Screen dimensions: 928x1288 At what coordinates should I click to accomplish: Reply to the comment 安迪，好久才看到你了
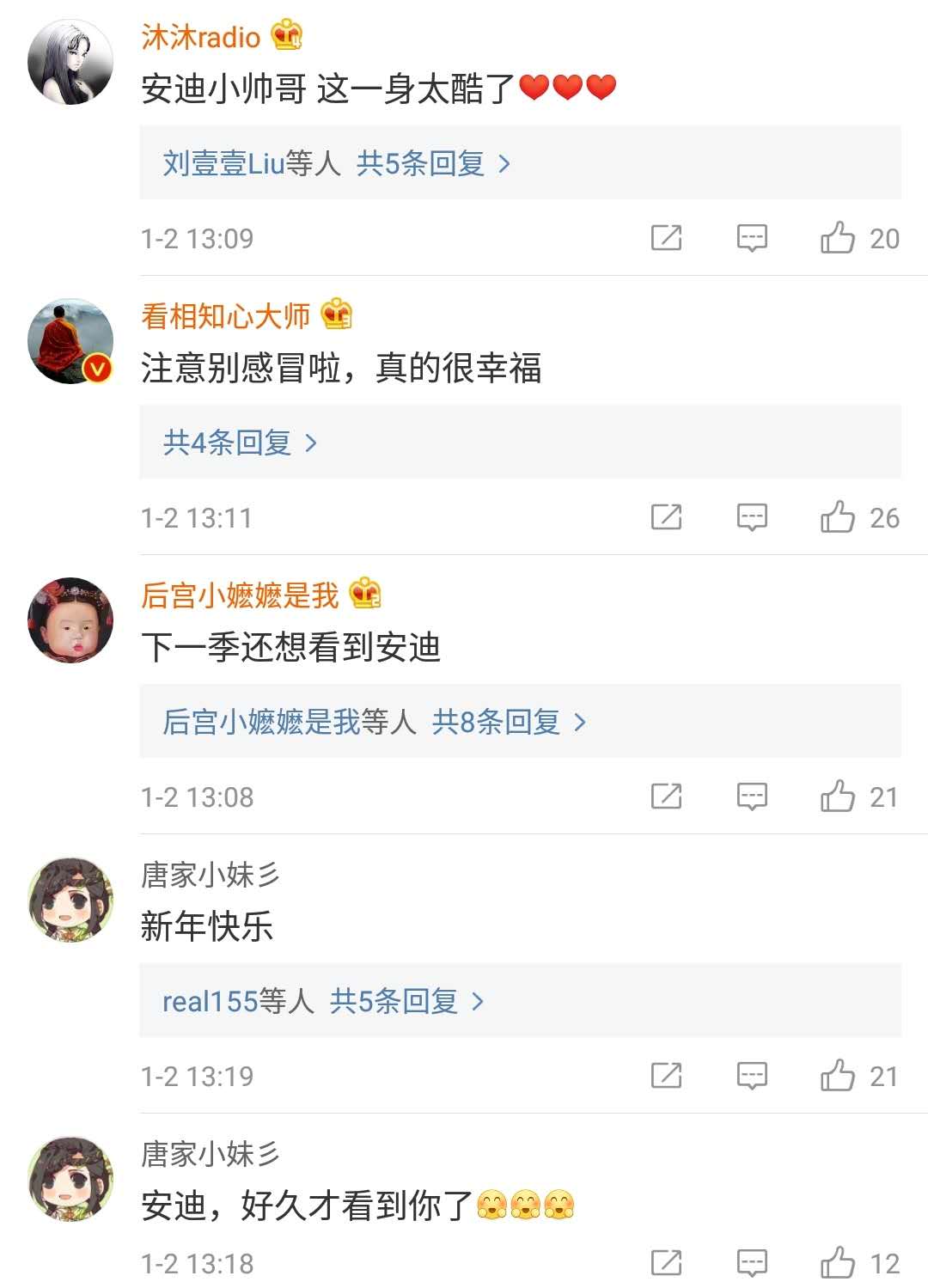coord(752,1263)
